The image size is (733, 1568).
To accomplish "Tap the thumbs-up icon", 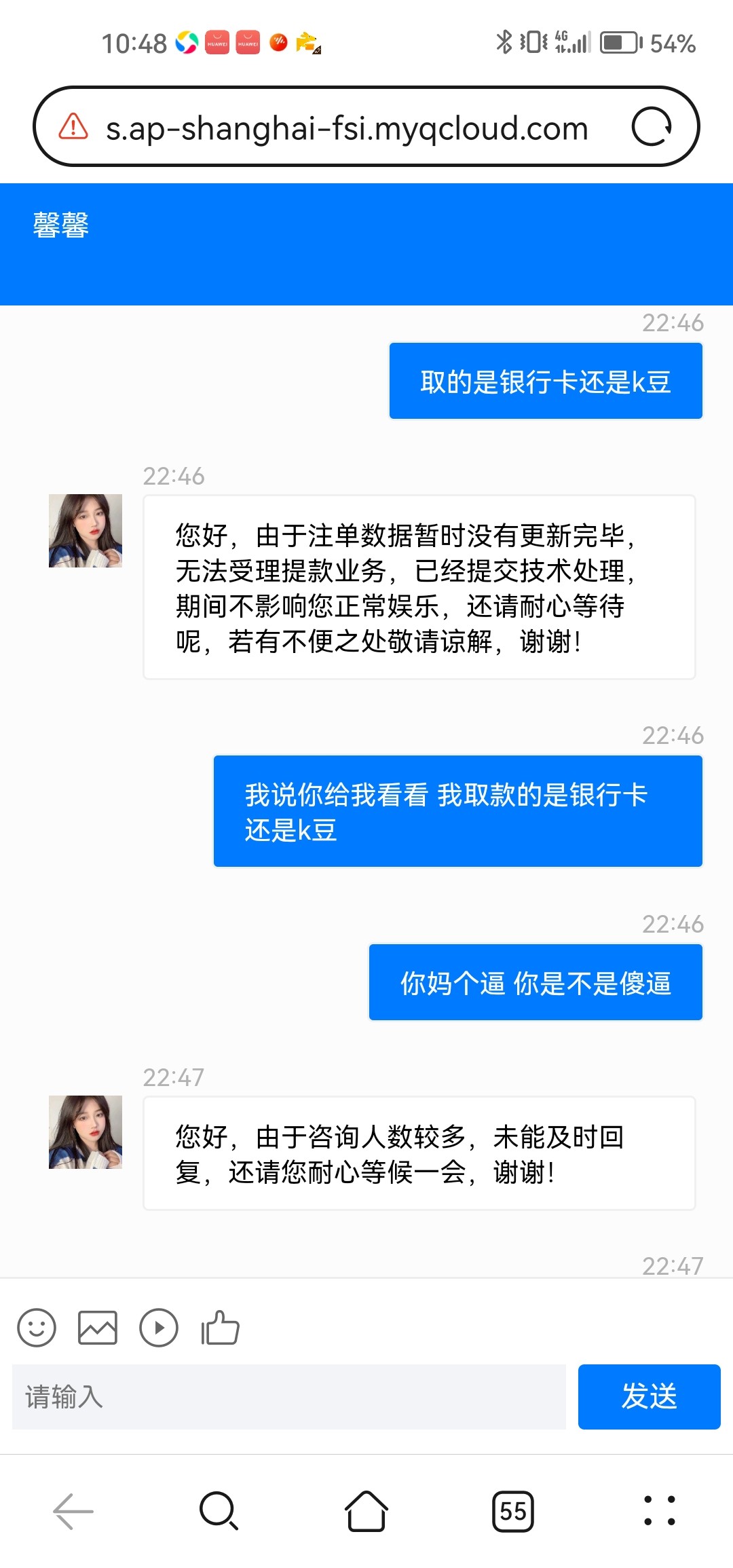I will click(x=219, y=1327).
